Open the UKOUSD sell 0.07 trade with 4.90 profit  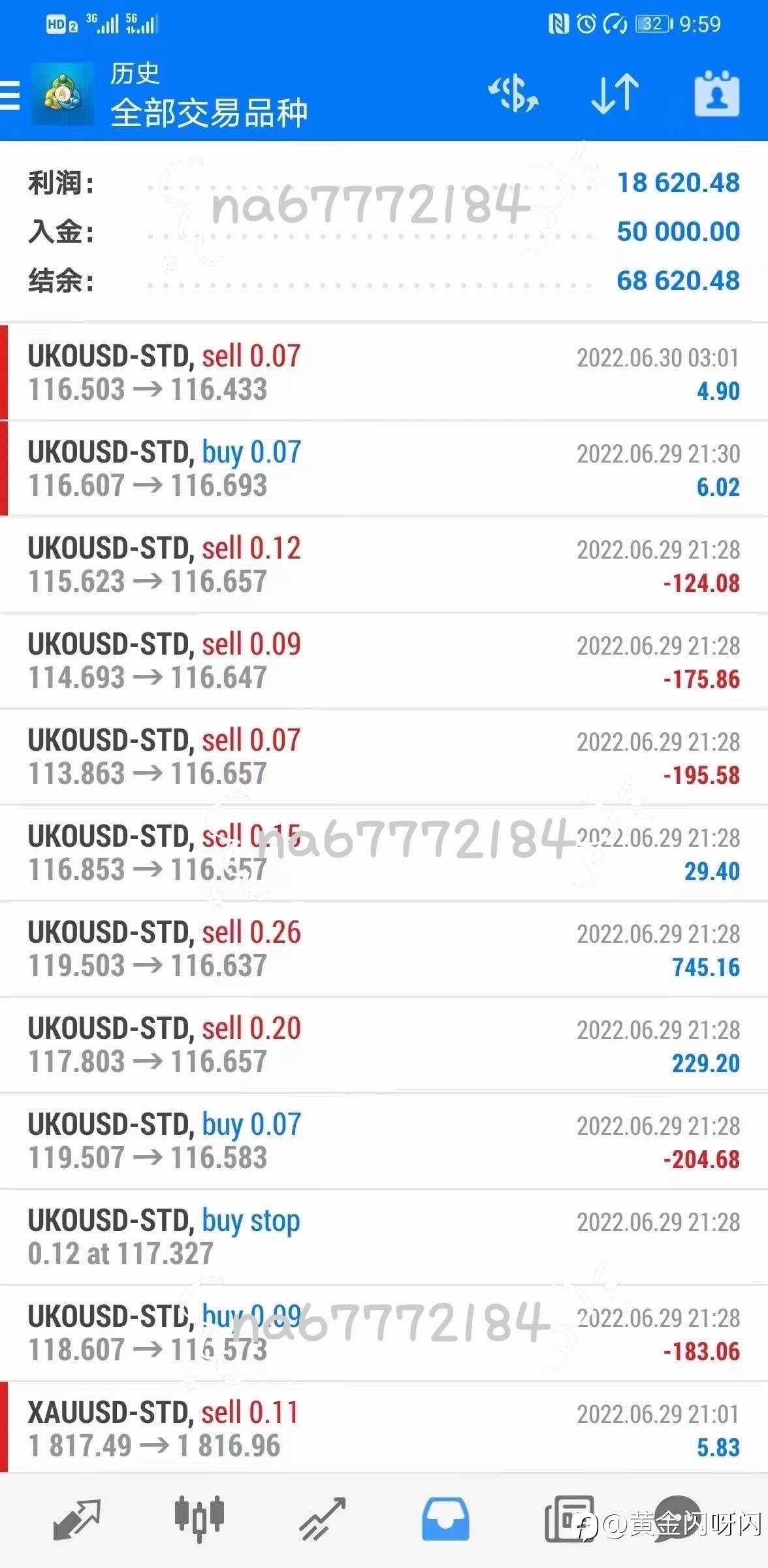(384, 372)
